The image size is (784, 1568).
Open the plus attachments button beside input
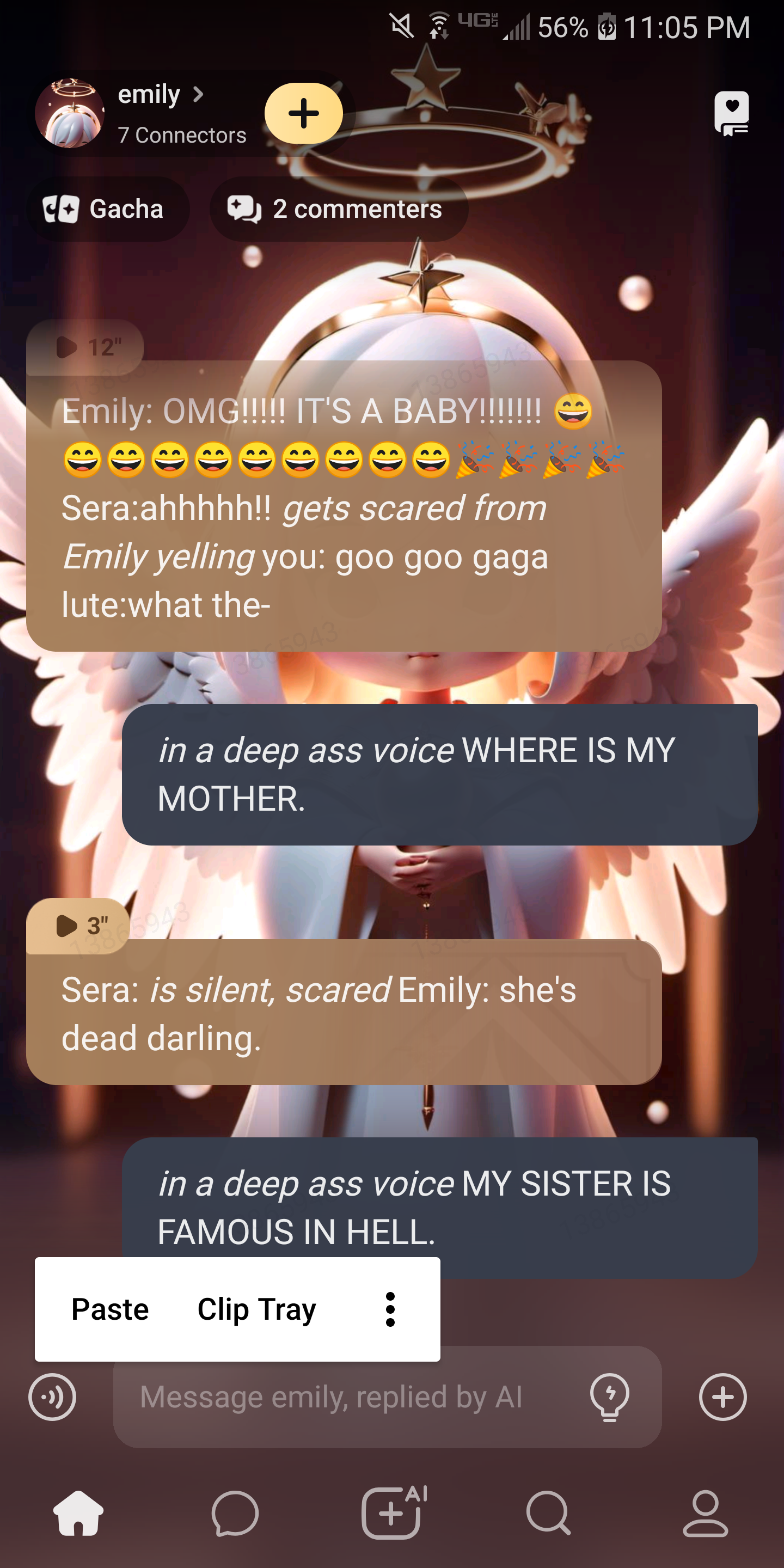tap(722, 1397)
